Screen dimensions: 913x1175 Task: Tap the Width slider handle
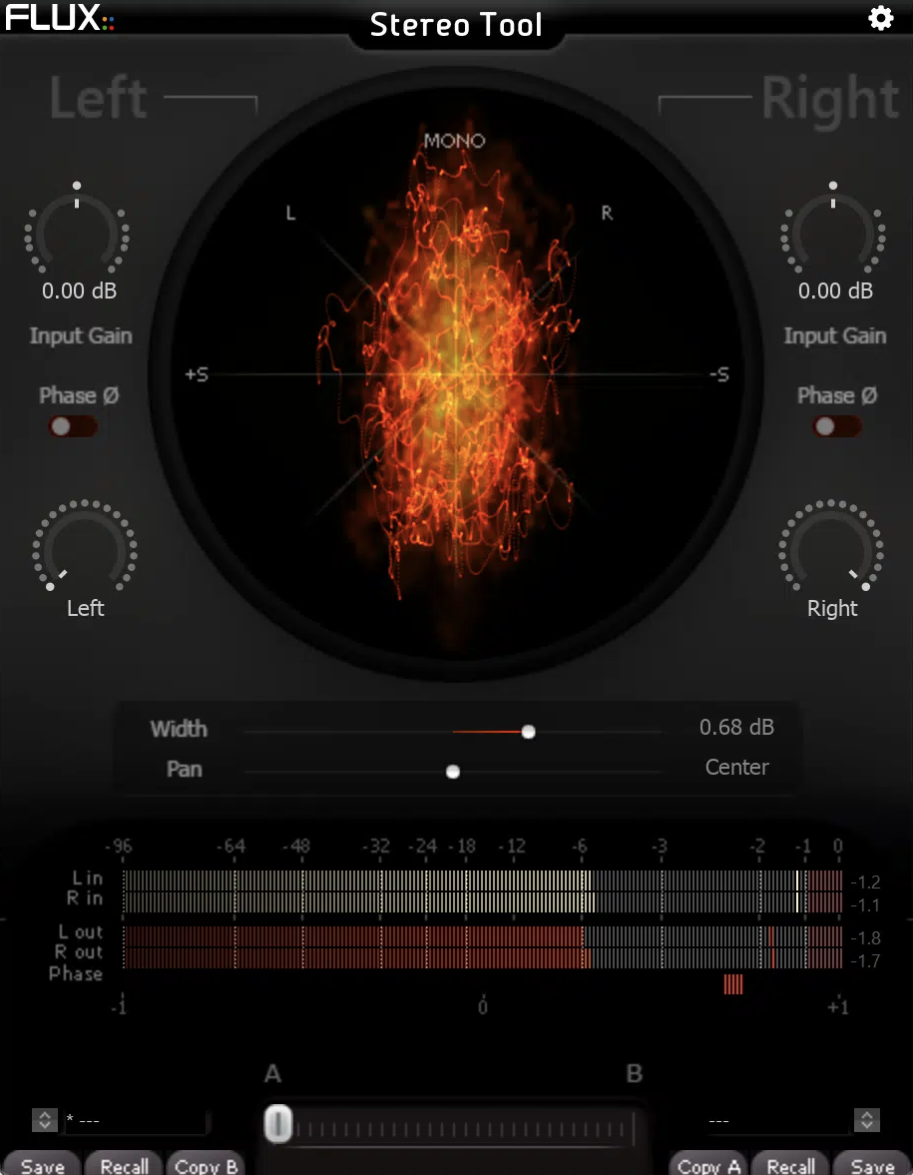pyautogui.click(x=528, y=732)
